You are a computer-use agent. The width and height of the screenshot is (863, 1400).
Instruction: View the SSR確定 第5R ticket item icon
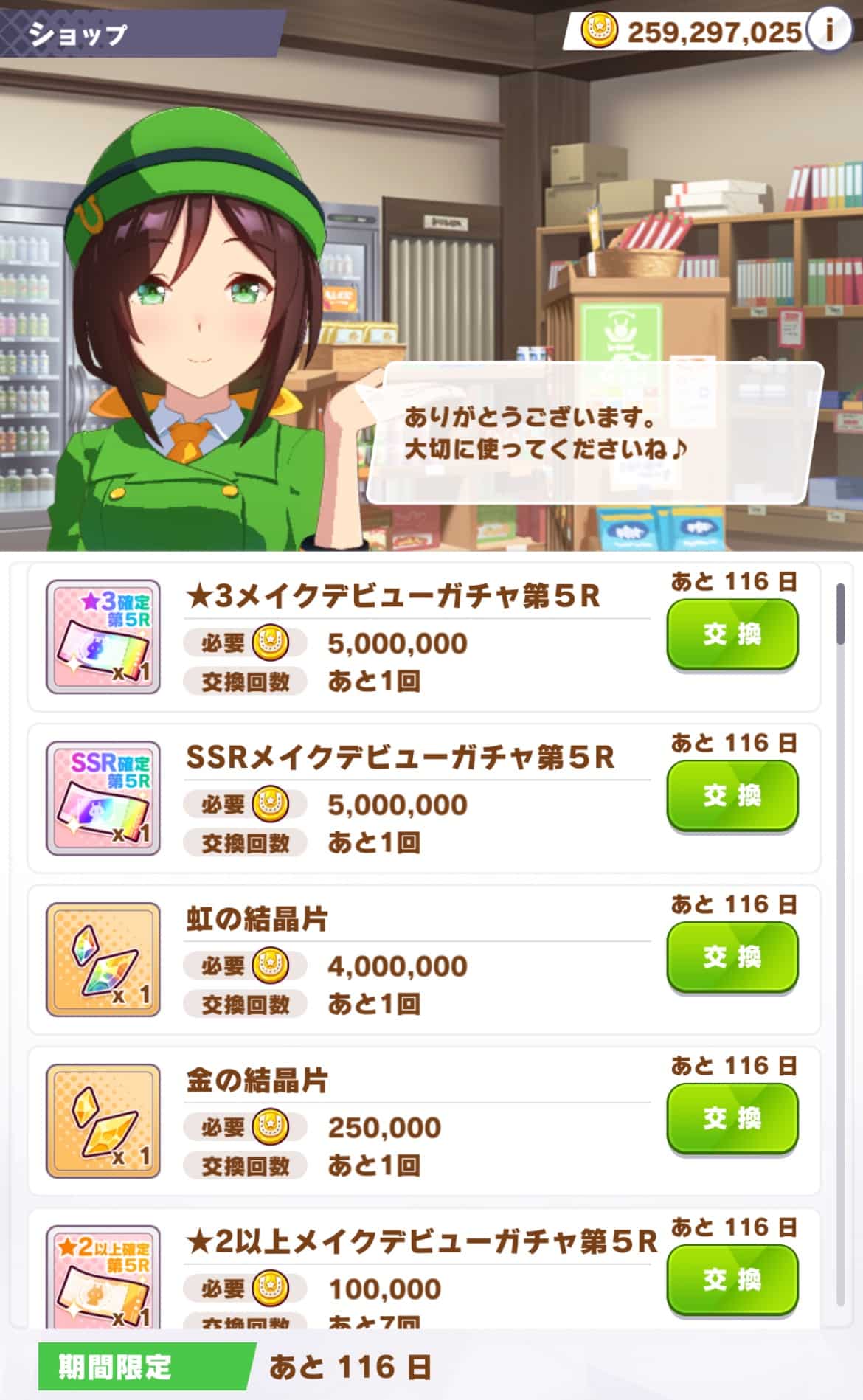pyautogui.click(x=103, y=798)
